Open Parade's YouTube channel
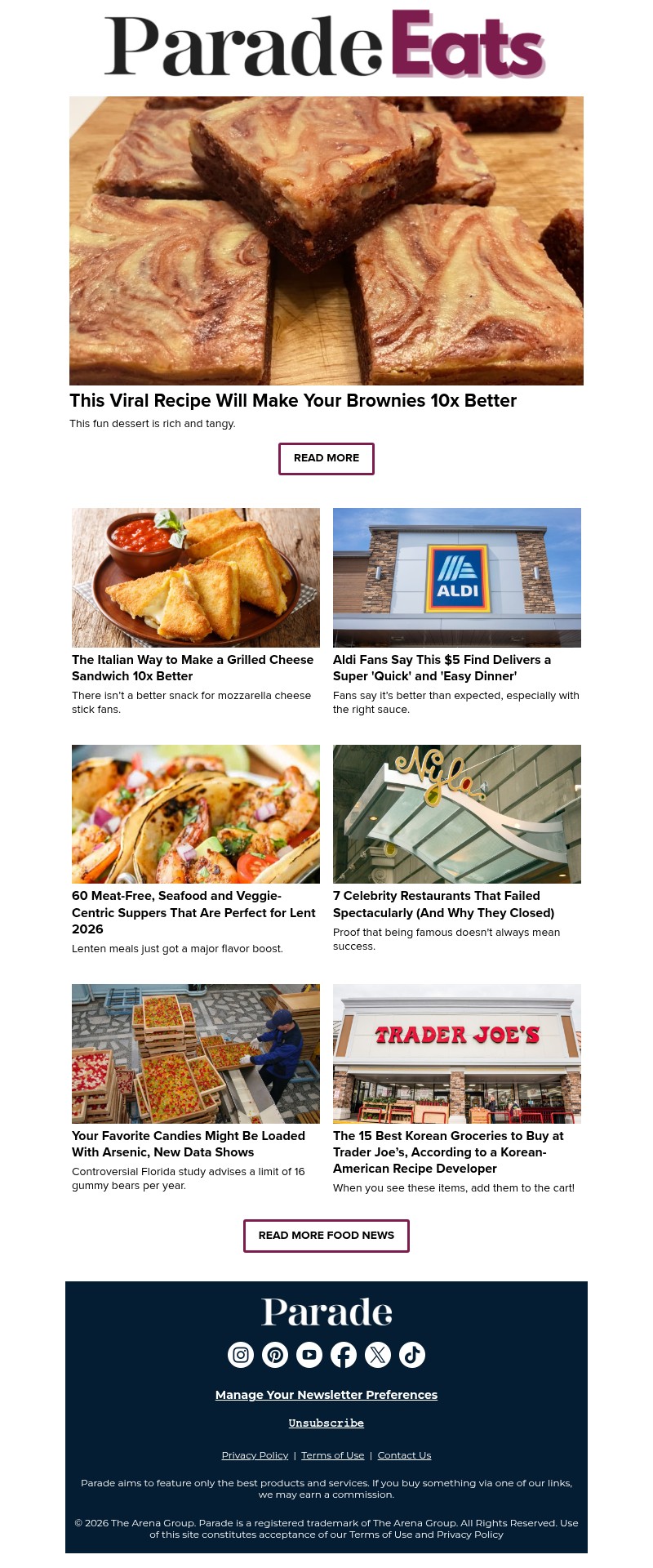Screen dimensions: 653x1568 [309, 1354]
